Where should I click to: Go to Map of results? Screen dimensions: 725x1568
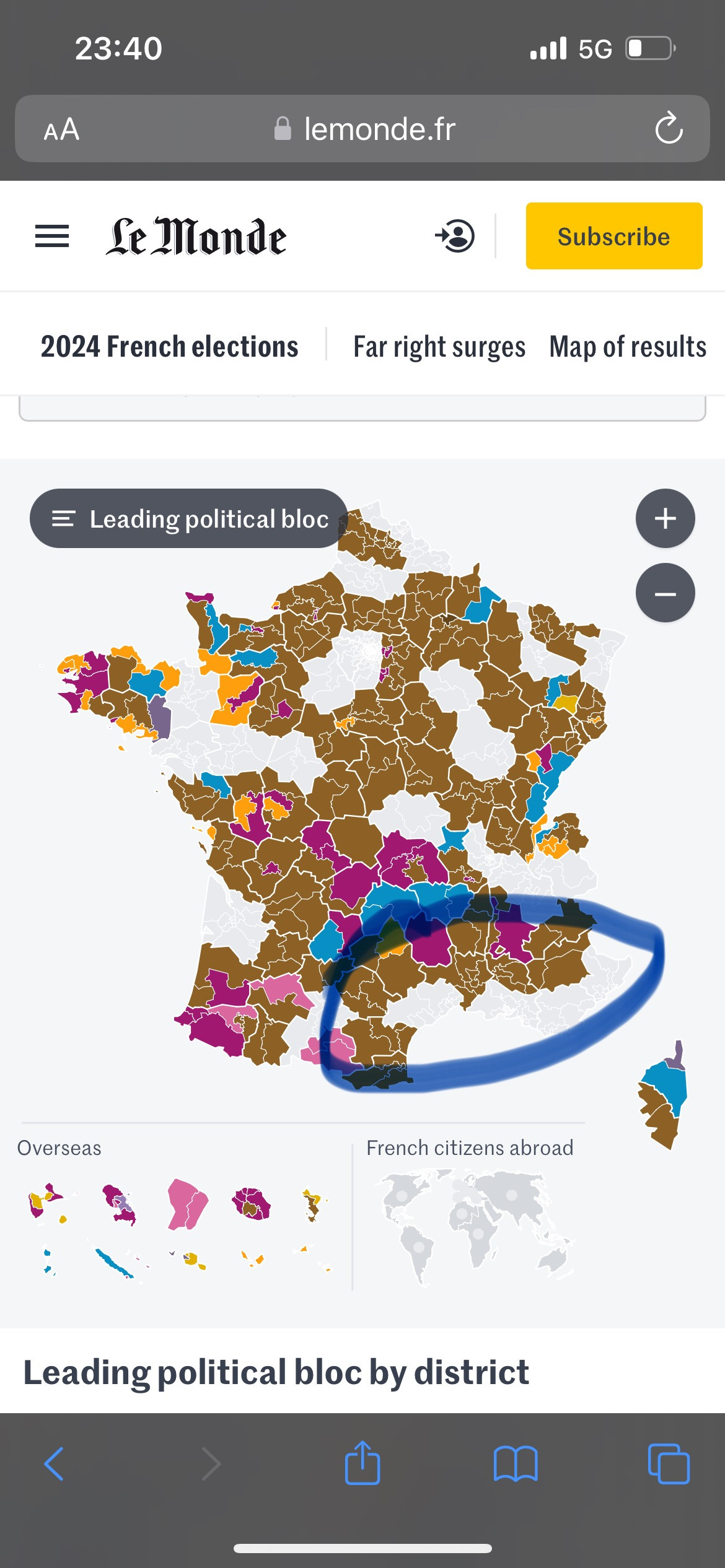pos(627,346)
